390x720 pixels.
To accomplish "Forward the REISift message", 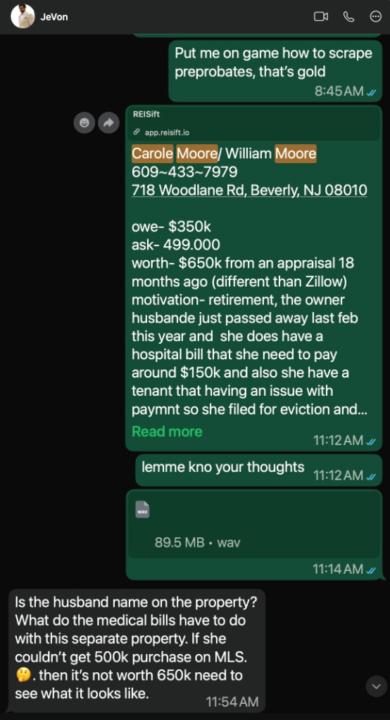I will (109, 123).
